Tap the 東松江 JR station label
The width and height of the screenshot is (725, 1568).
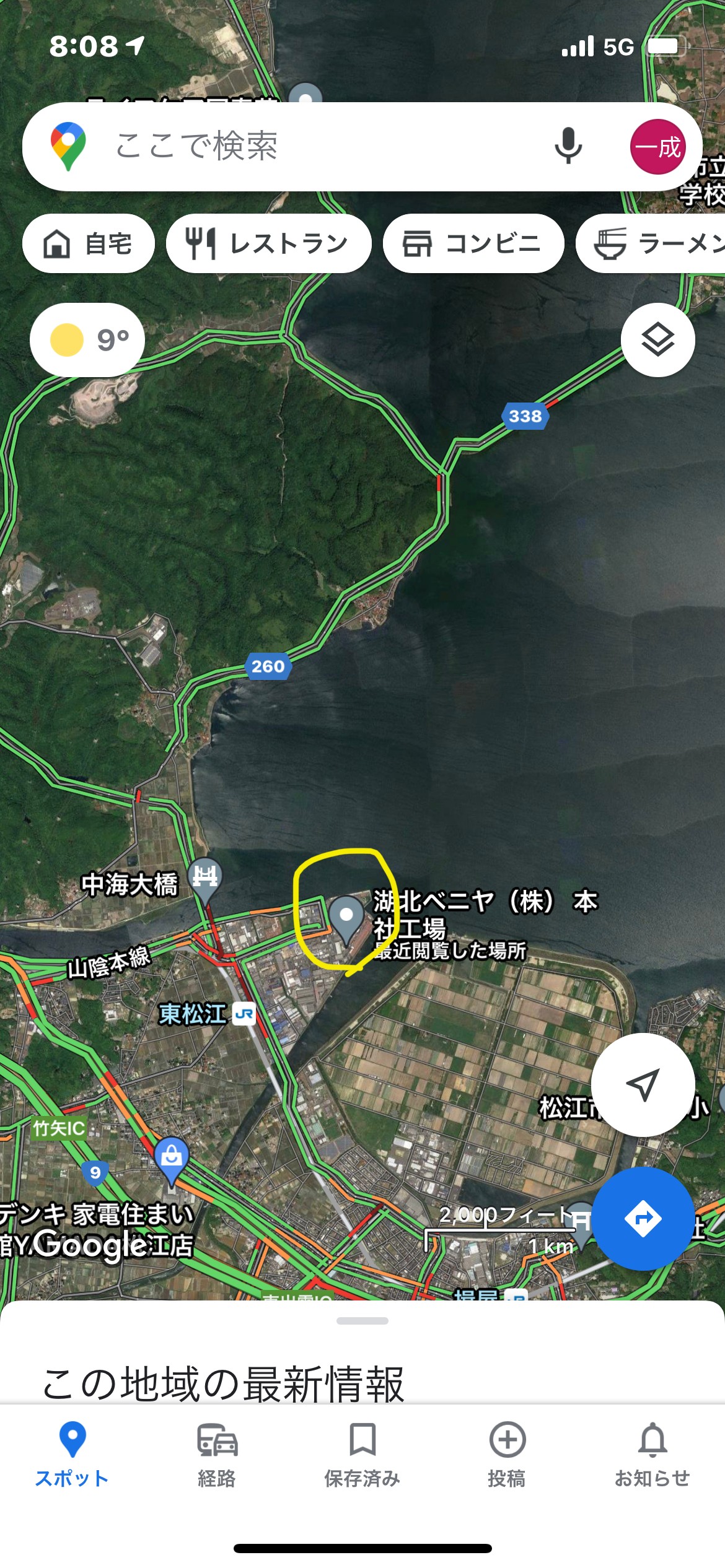(x=207, y=1014)
